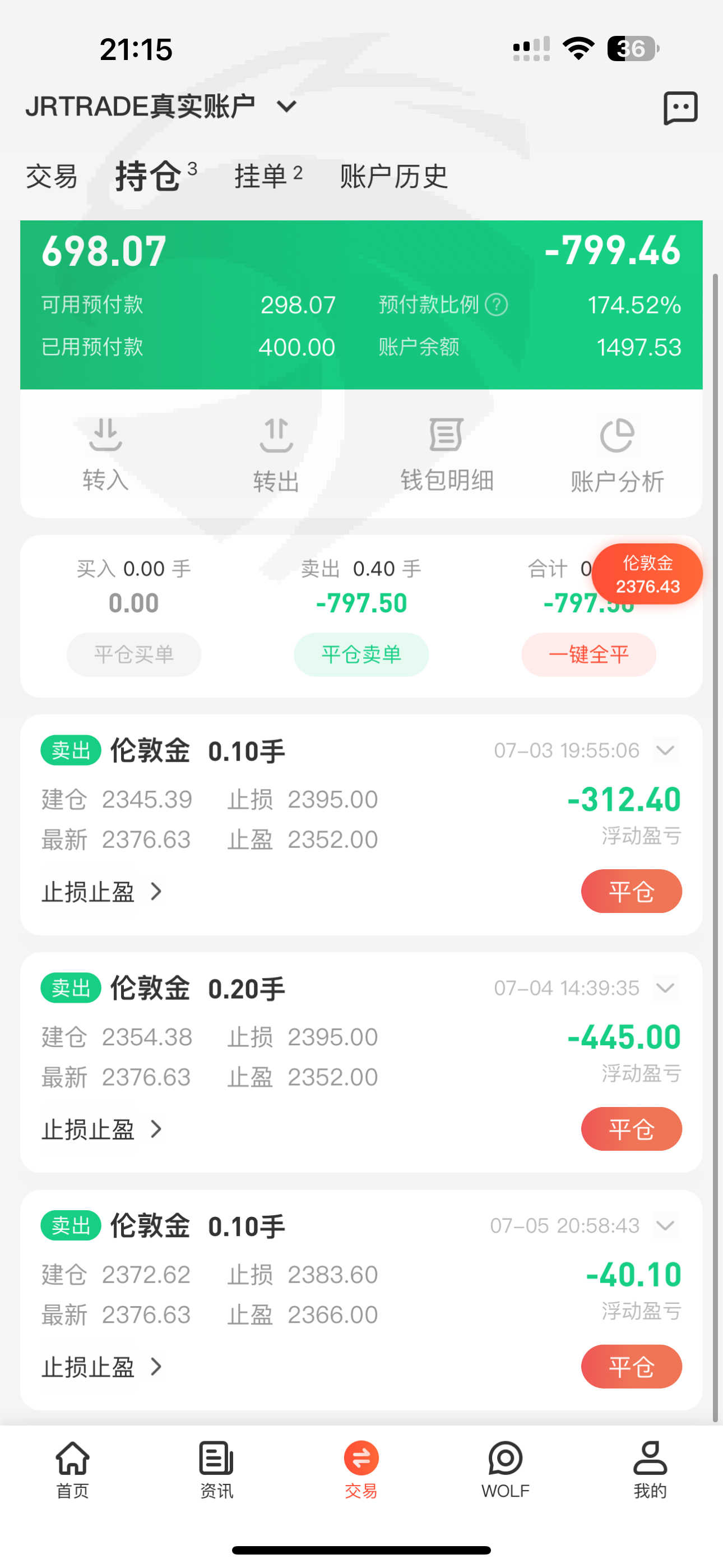Expand the 07-05 20:58:43 position details
Viewport: 723px width, 1568px height.
click(665, 1225)
